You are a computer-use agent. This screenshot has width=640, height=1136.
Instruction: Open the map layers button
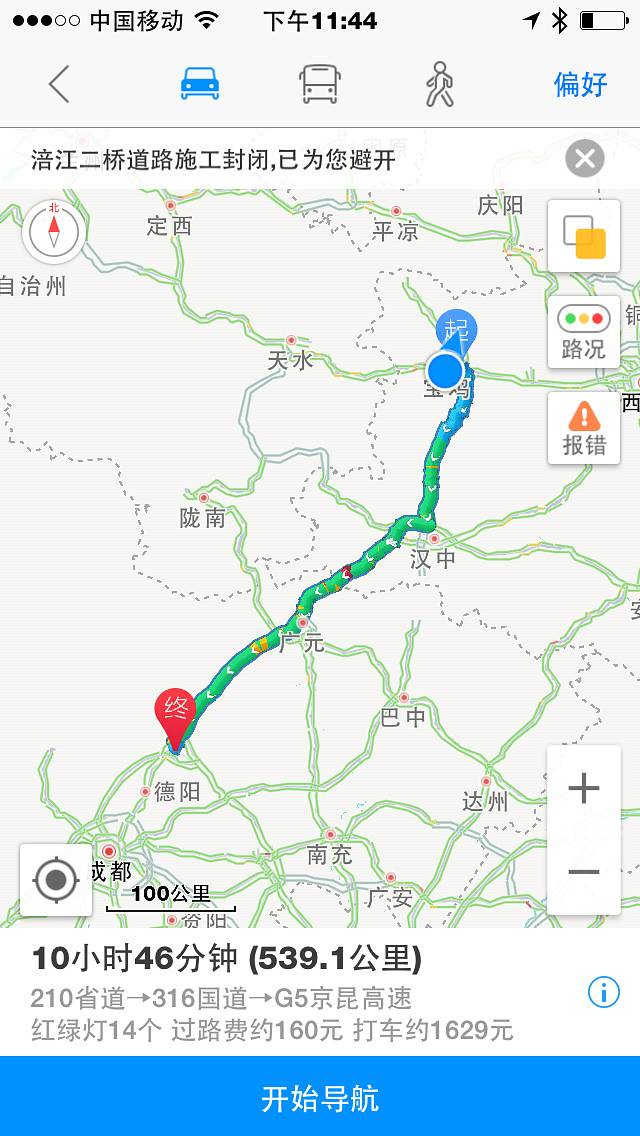[x=584, y=236]
